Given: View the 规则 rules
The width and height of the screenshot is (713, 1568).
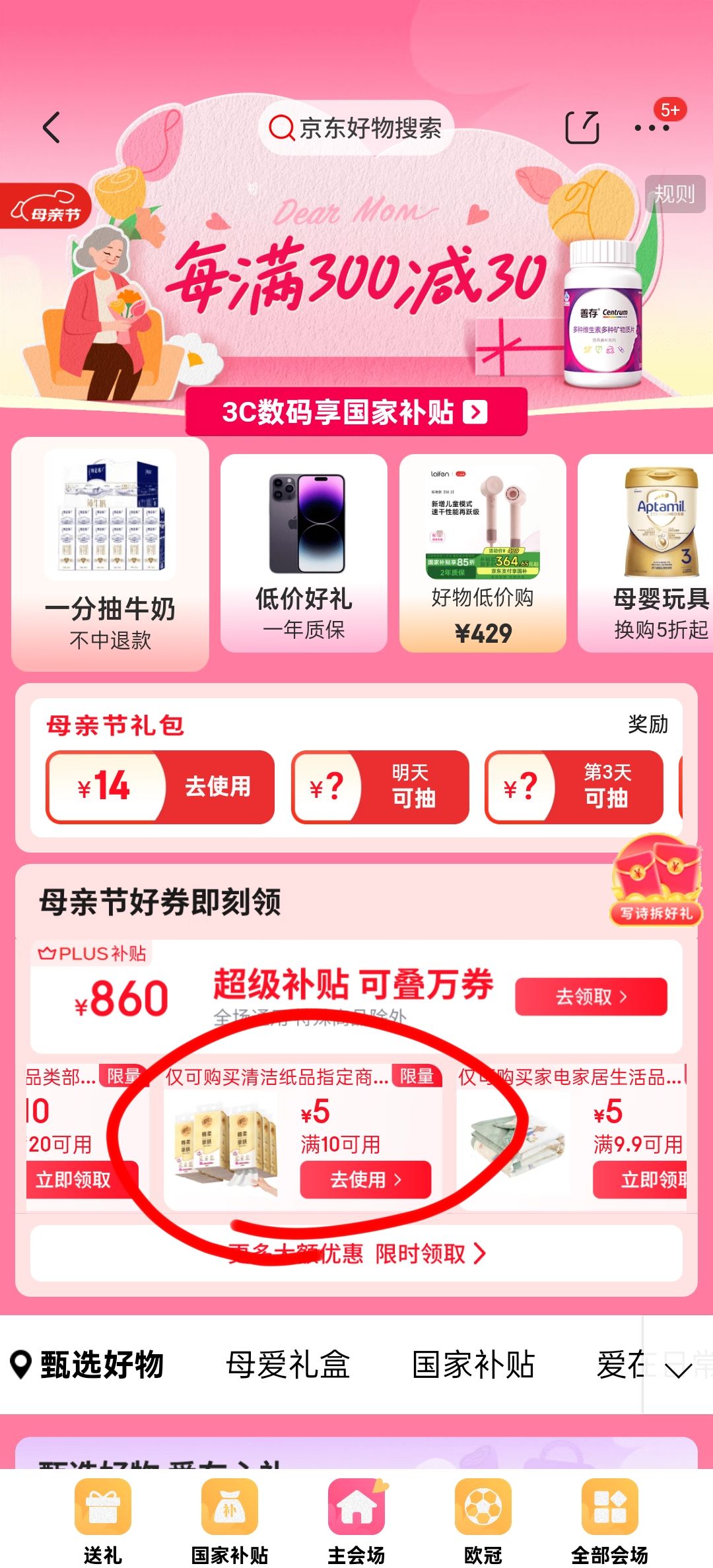Looking at the screenshot, I should coord(674,194).
